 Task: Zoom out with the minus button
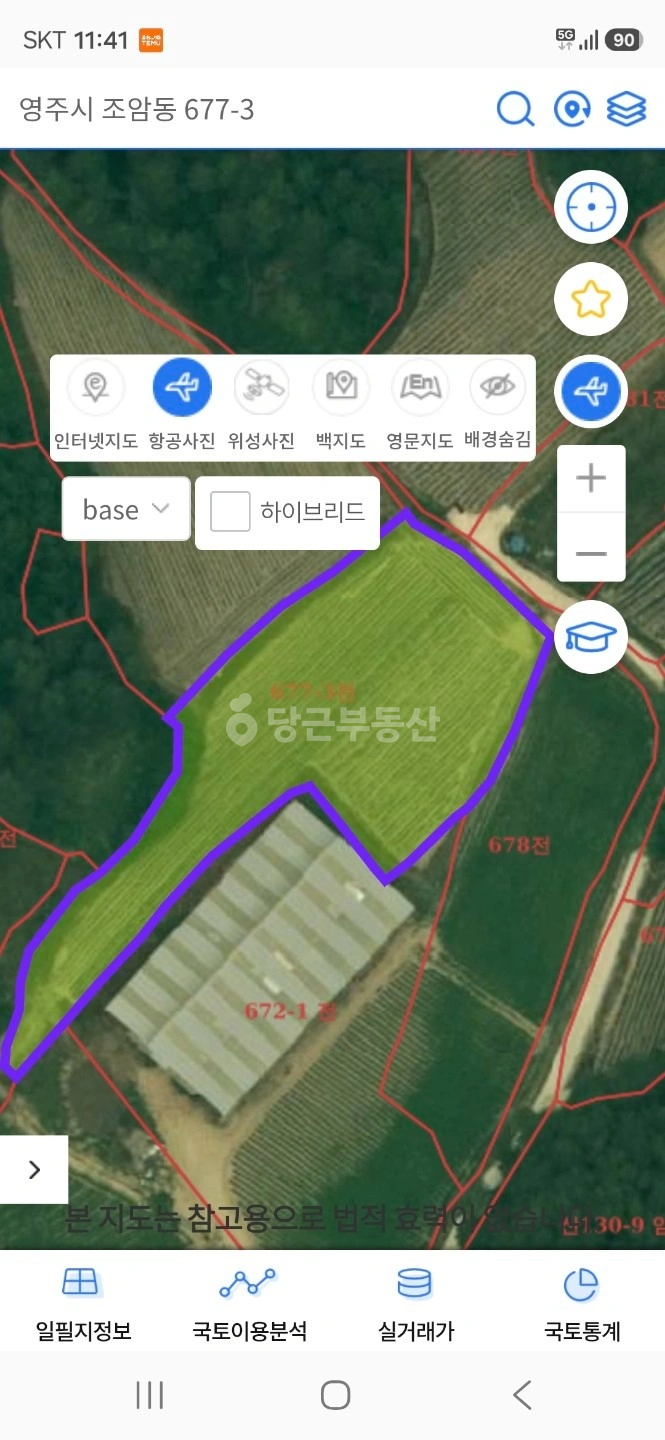tap(591, 552)
